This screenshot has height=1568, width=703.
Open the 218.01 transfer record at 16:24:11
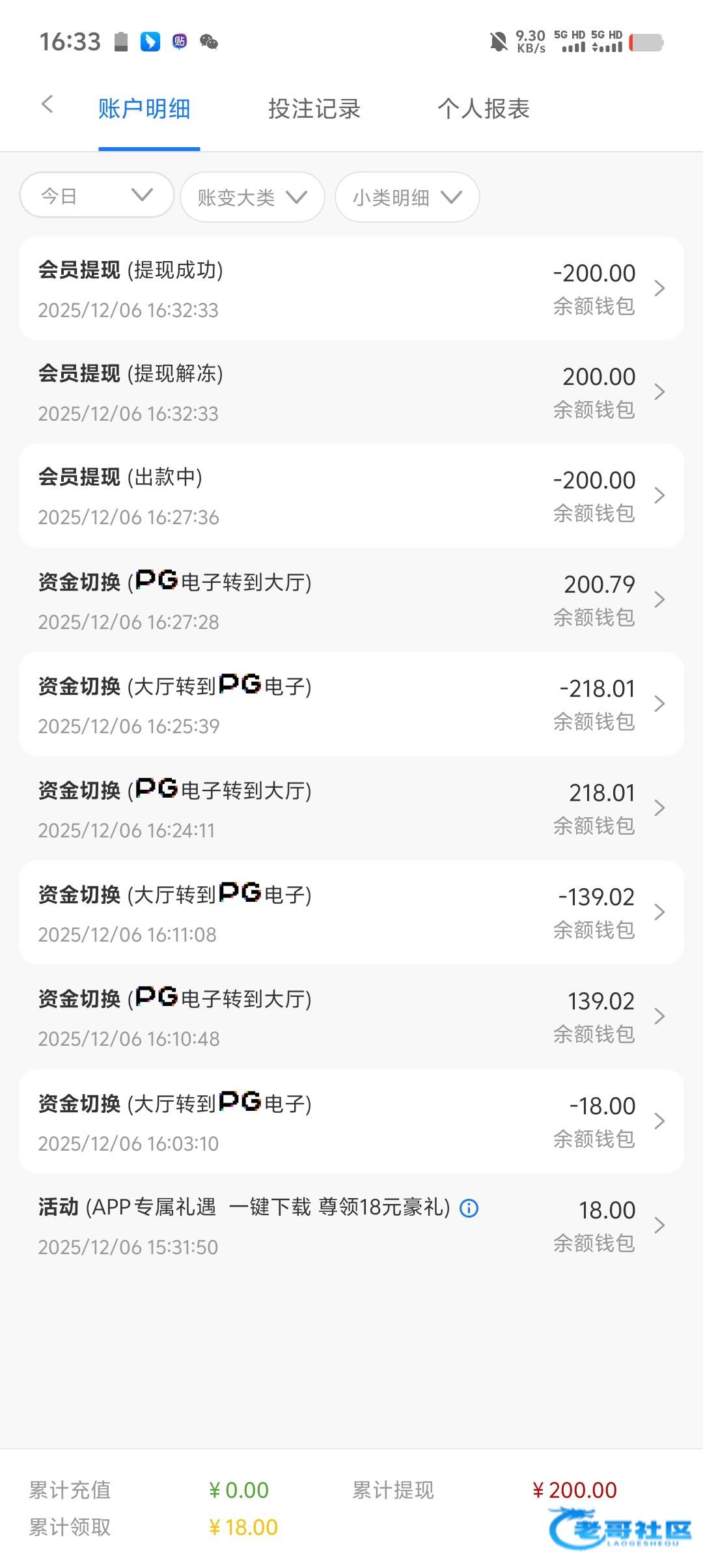pos(351,808)
